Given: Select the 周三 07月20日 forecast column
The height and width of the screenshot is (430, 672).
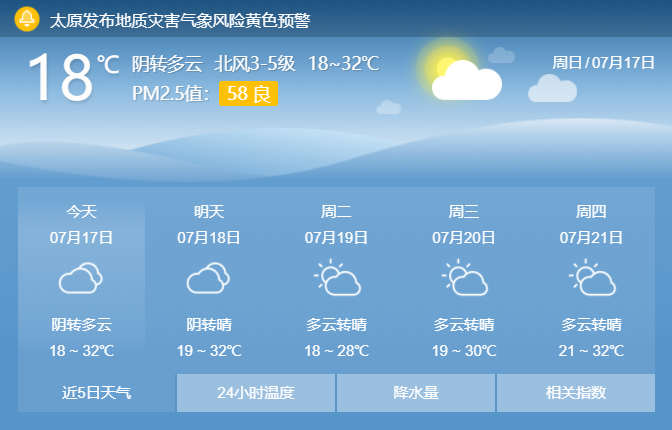Looking at the screenshot, I should pos(464,280).
